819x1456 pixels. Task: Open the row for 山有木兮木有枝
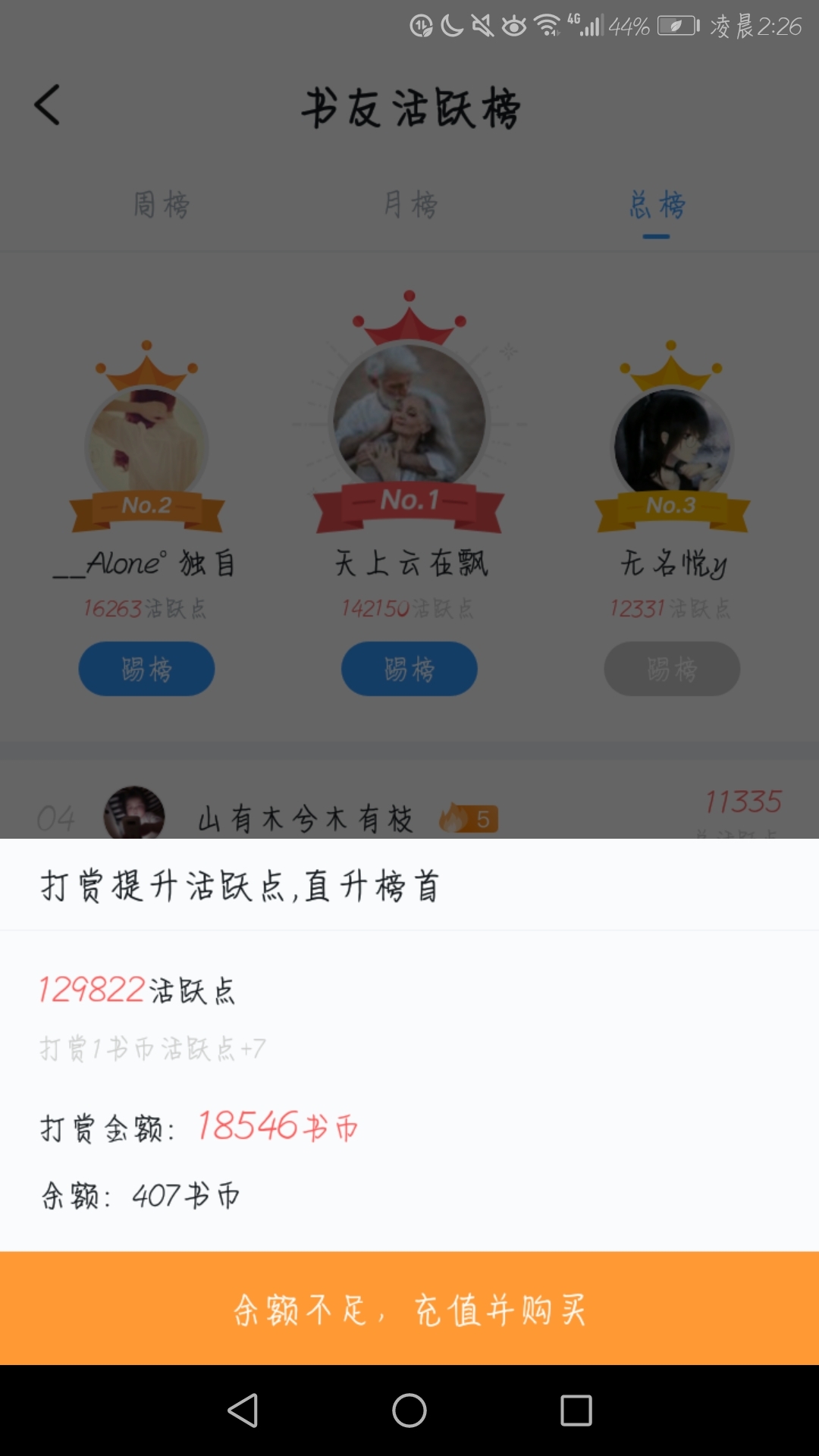click(x=409, y=811)
